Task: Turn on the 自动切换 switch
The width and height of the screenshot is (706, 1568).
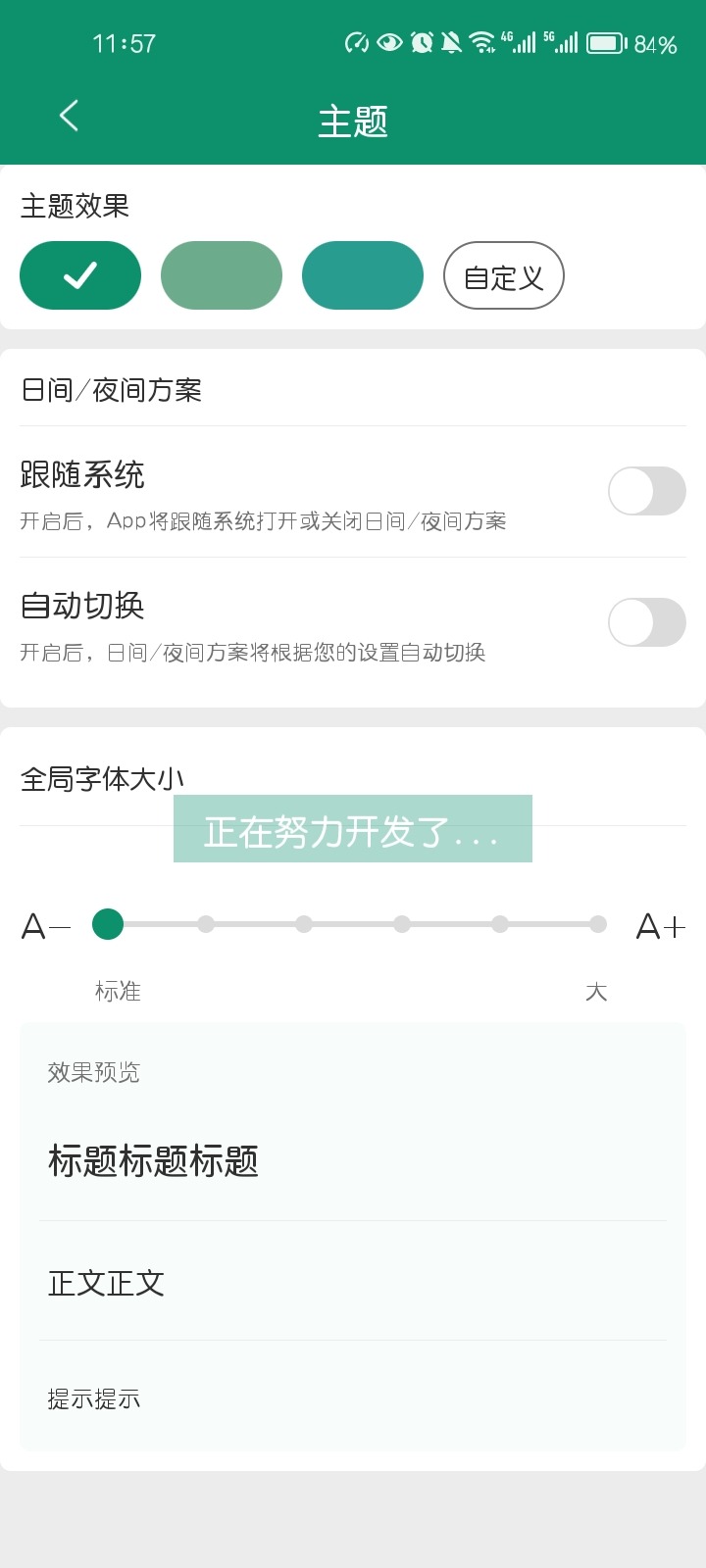Action: pos(647,622)
